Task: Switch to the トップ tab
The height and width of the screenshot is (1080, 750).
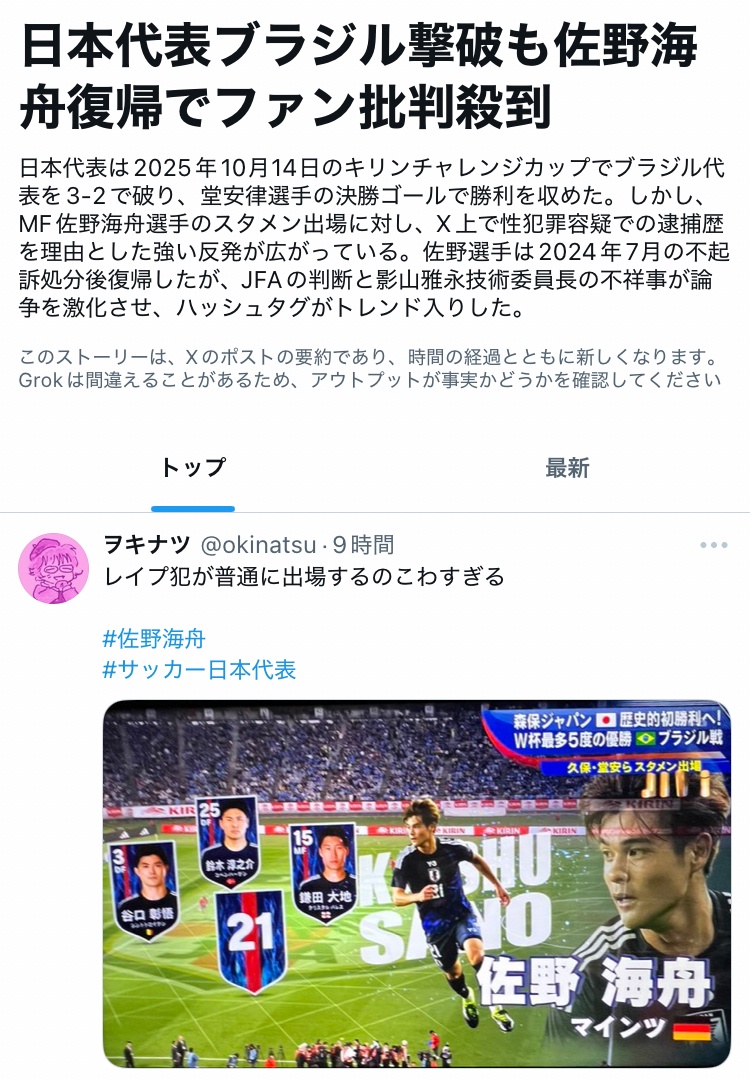Action: tap(193, 468)
